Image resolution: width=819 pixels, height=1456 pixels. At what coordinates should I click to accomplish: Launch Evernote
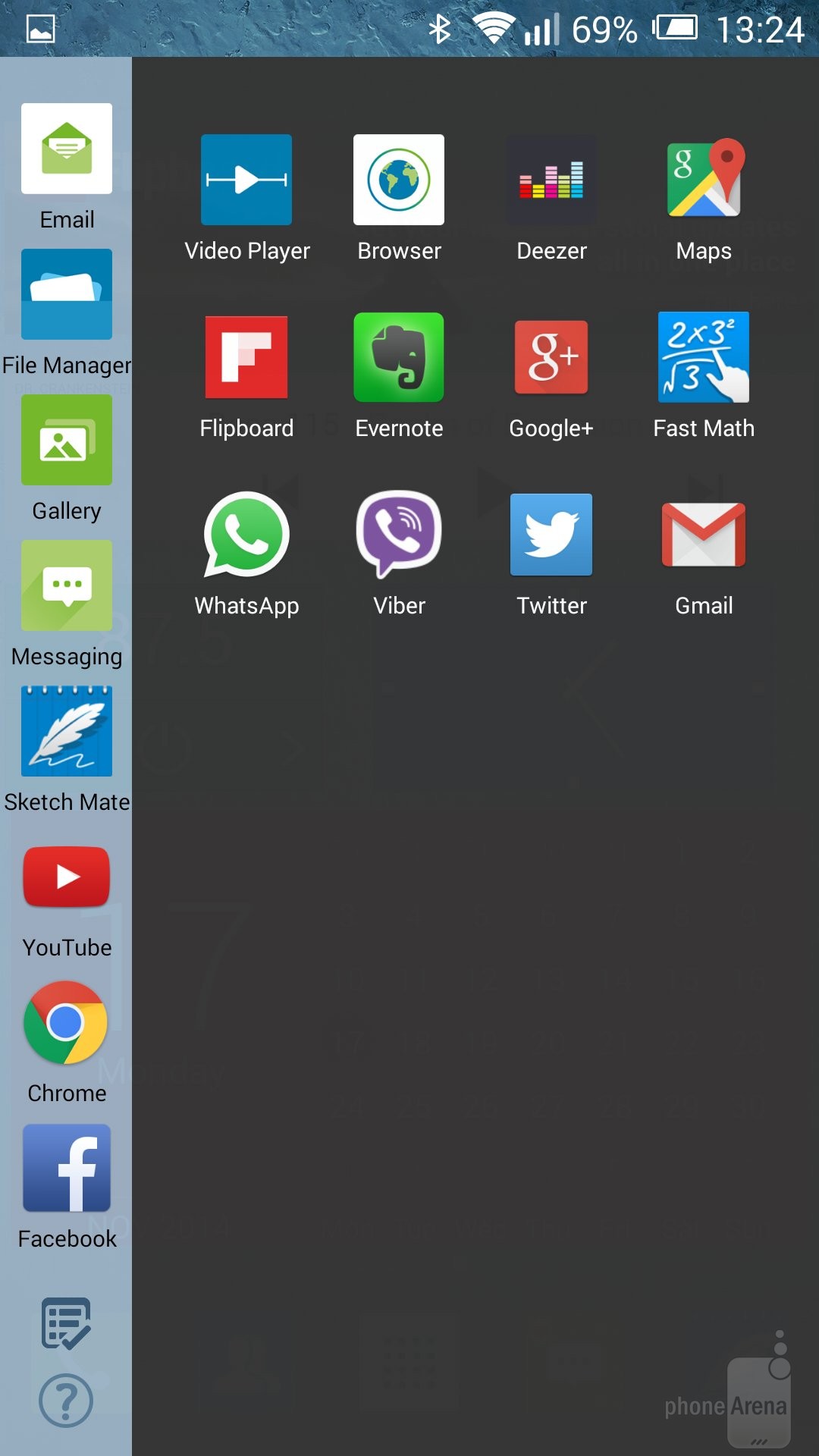click(x=399, y=357)
